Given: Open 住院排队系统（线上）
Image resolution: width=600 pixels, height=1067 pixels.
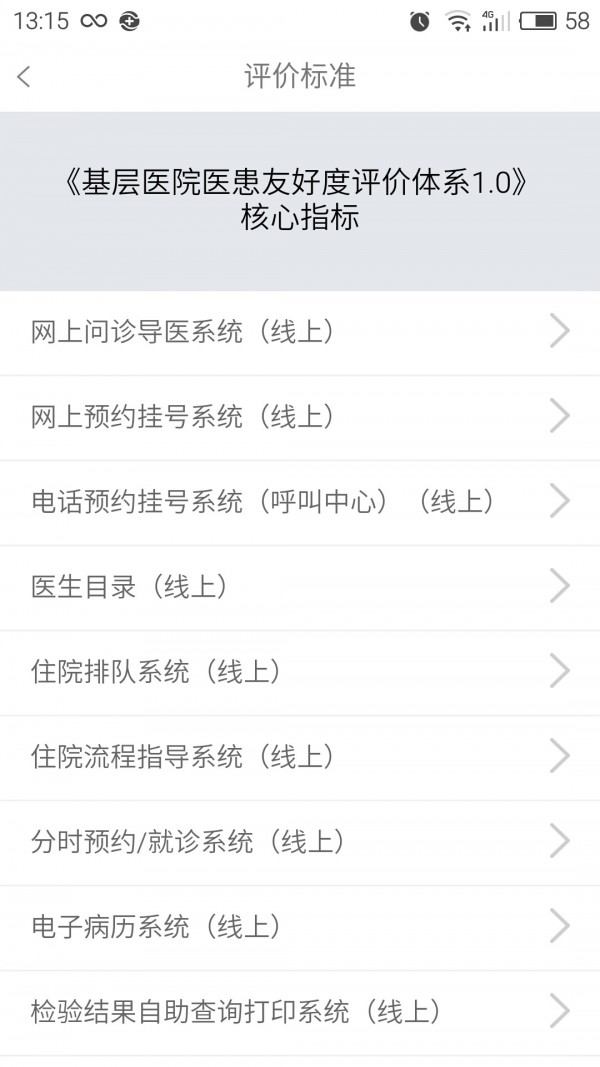Looking at the screenshot, I should pyautogui.click(x=300, y=673).
